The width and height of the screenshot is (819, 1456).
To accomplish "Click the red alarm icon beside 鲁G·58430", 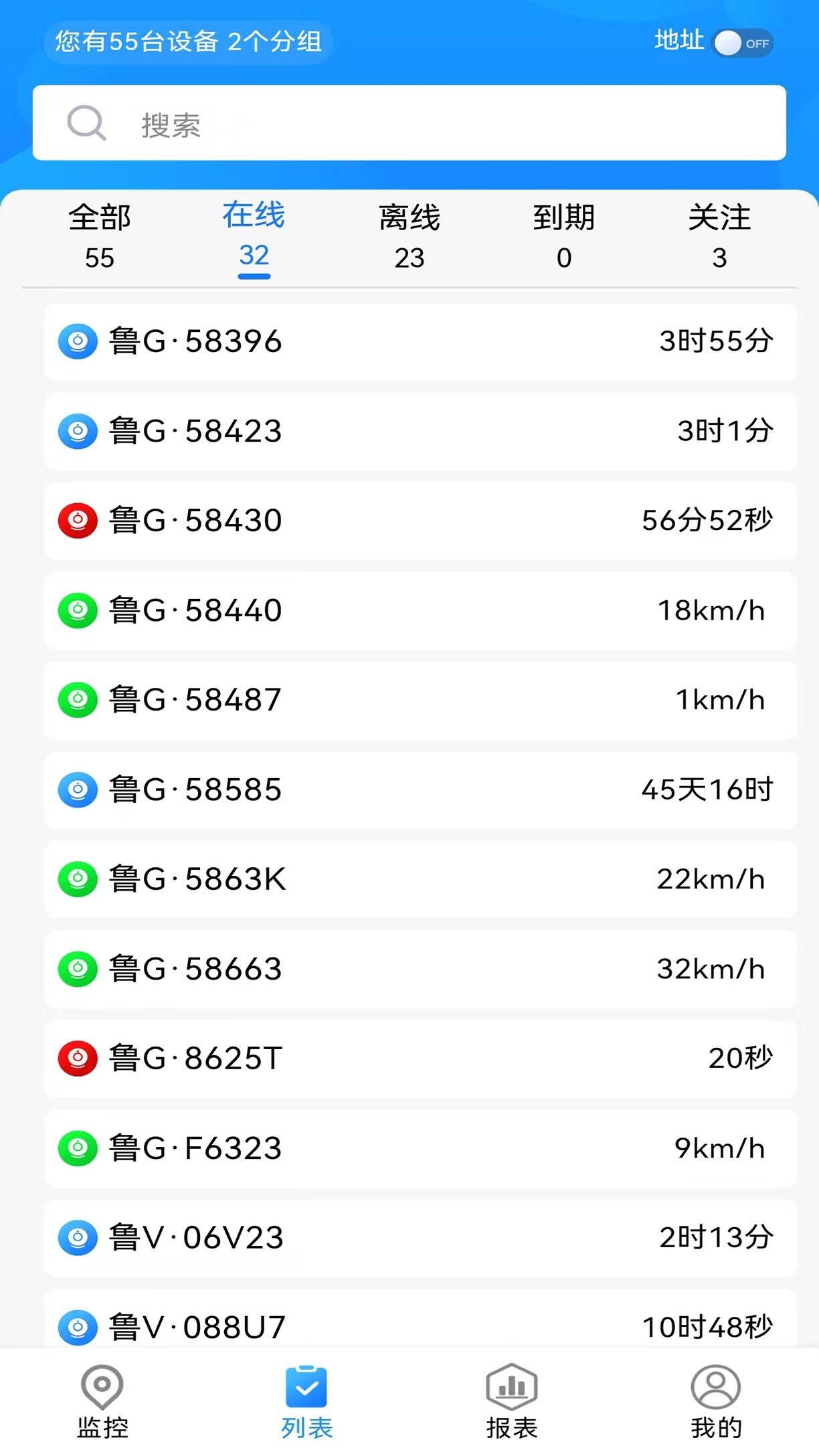I will pos(78,521).
